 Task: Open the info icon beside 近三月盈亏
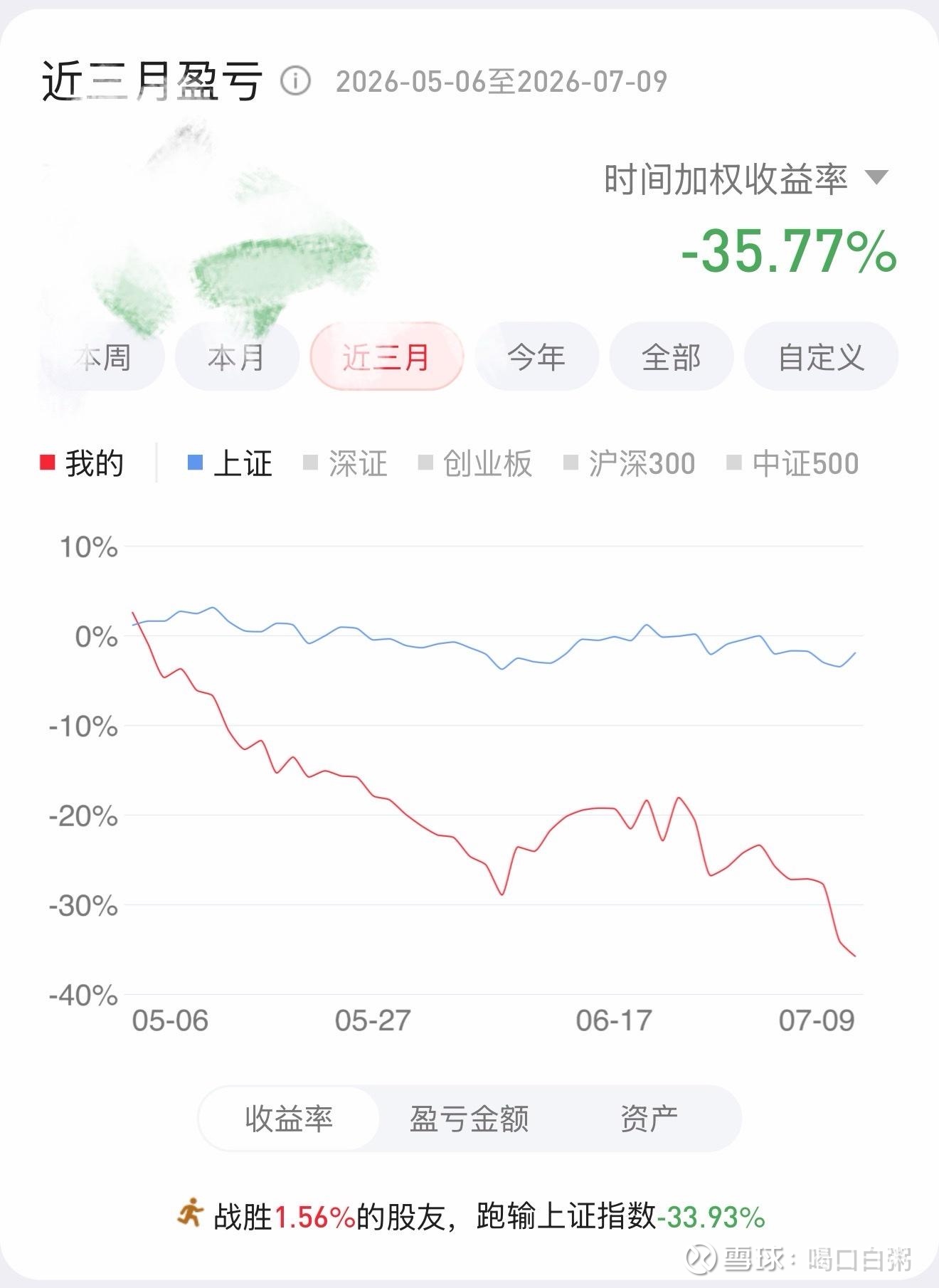pyautogui.click(x=295, y=80)
